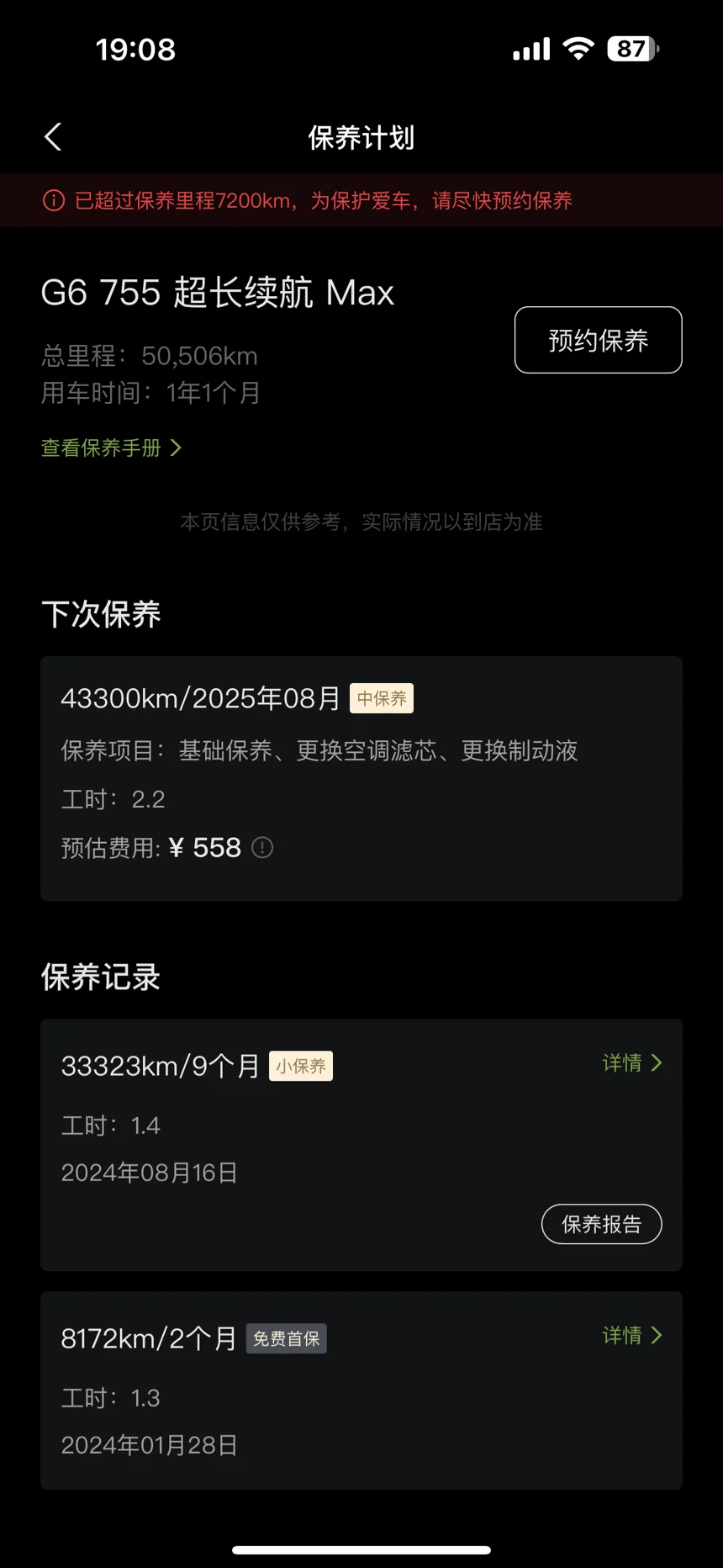723x1568 pixels.
Task: Open 详情 for the 8172km record
Action: click(632, 1335)
